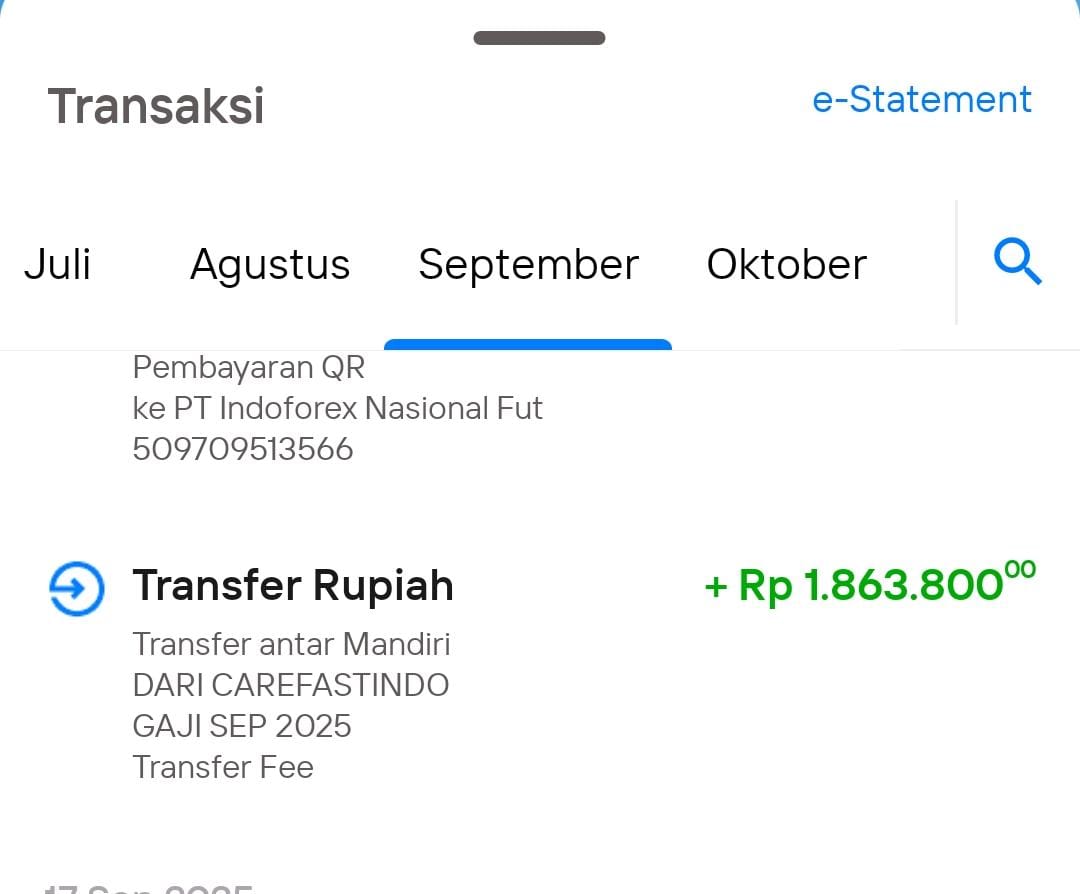Image resolution: width=1080 pixels, height=894 pixels.
Task: Search transactions with the magnifier icon
Action: coord(1018,263)
